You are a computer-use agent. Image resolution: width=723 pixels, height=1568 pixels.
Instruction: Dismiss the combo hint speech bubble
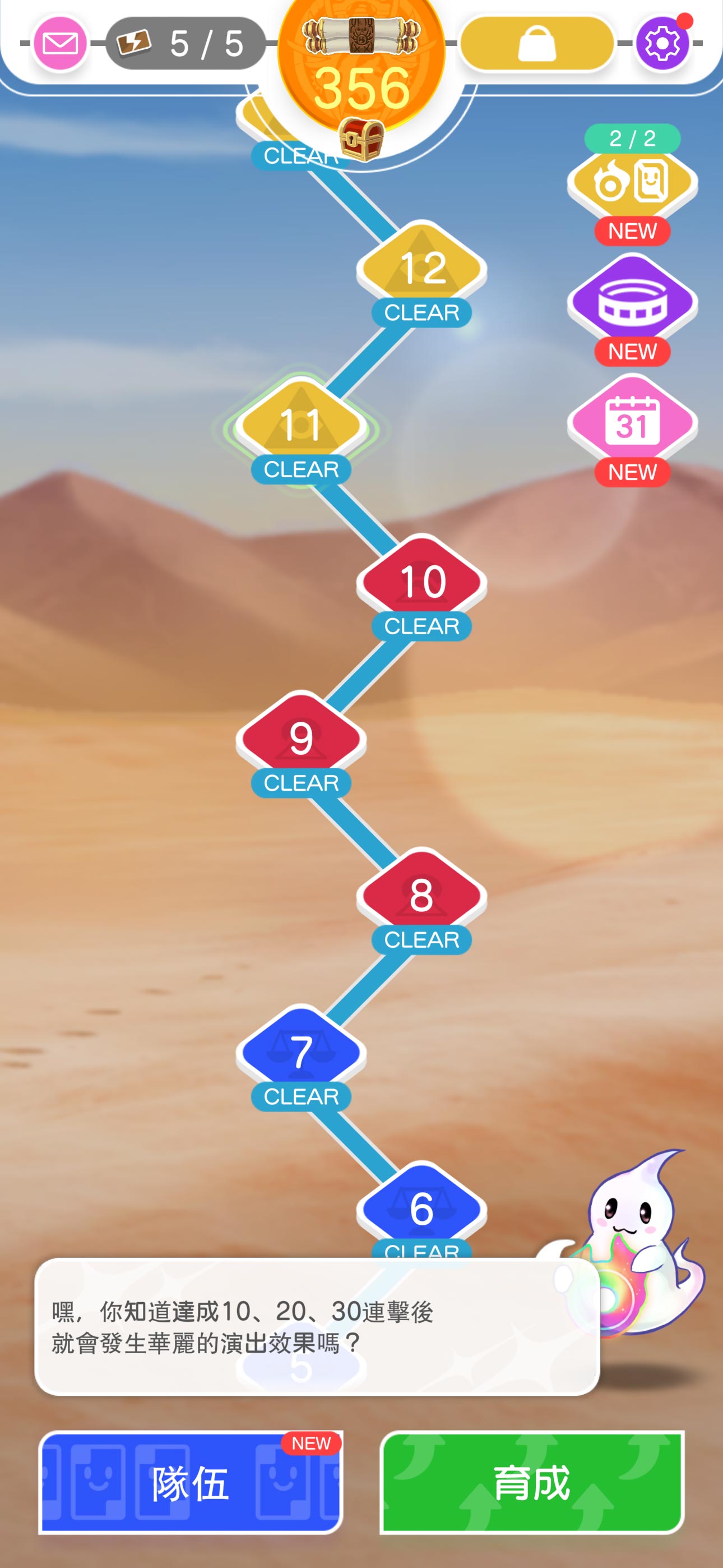(x=317, y=1327)
